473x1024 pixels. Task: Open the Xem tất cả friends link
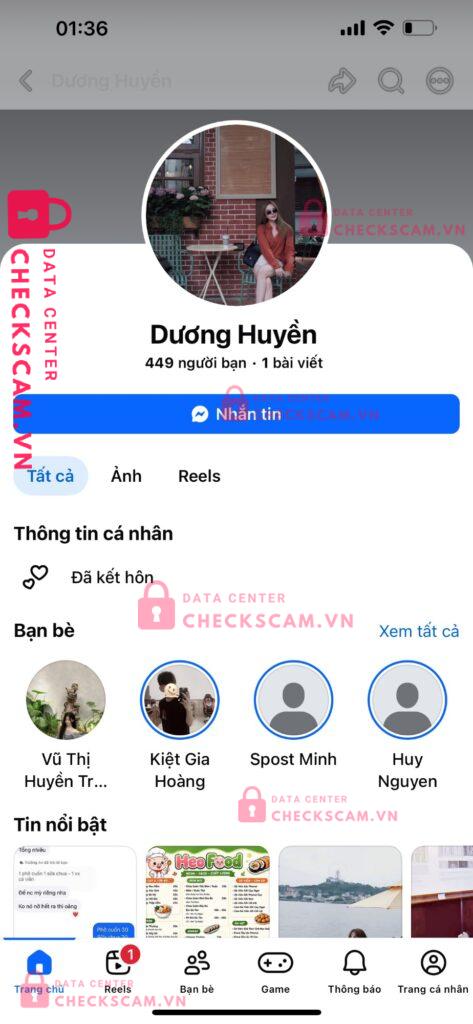(419, 631)
